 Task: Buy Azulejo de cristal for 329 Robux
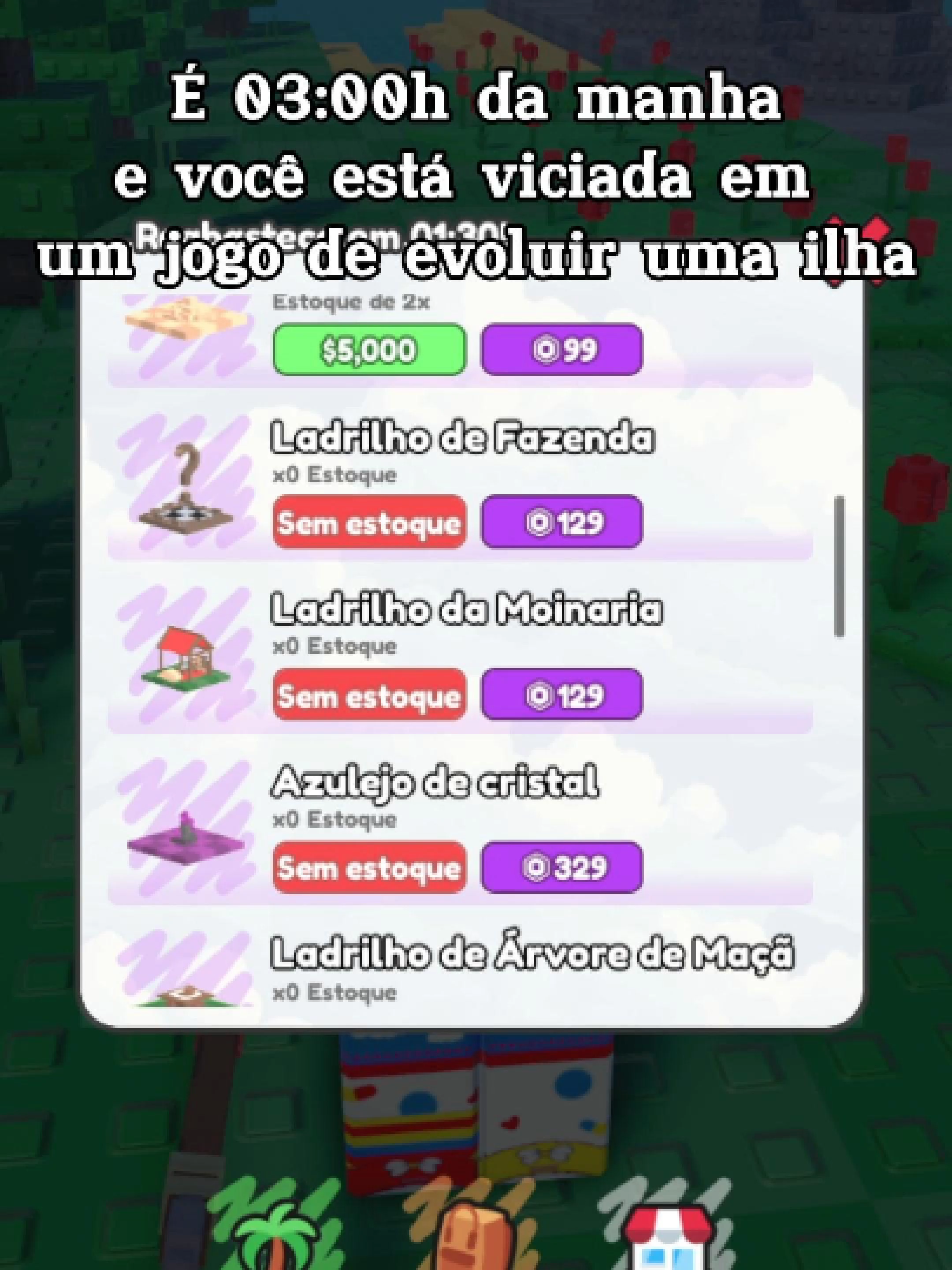[561, 867]
